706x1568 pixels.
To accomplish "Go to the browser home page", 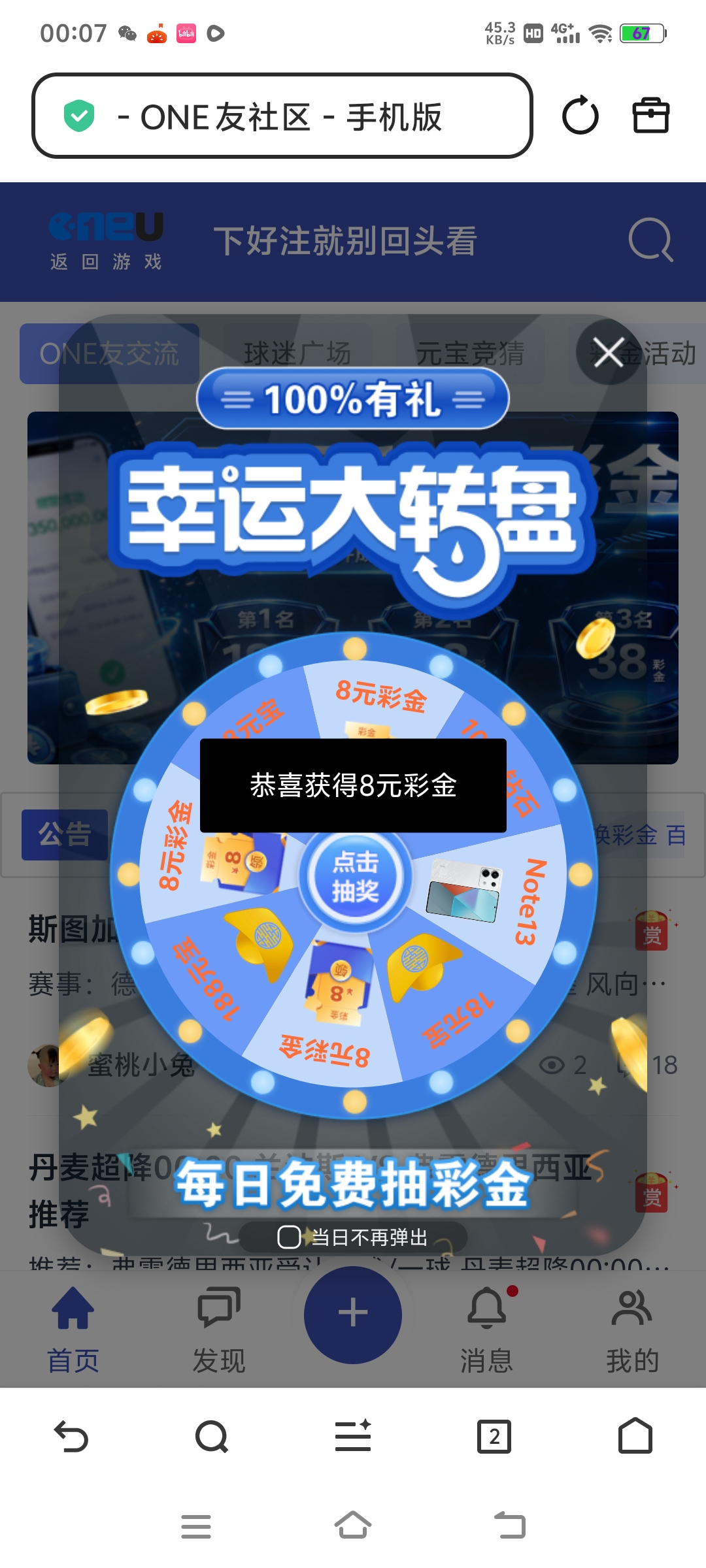I will pos(635,1436).
